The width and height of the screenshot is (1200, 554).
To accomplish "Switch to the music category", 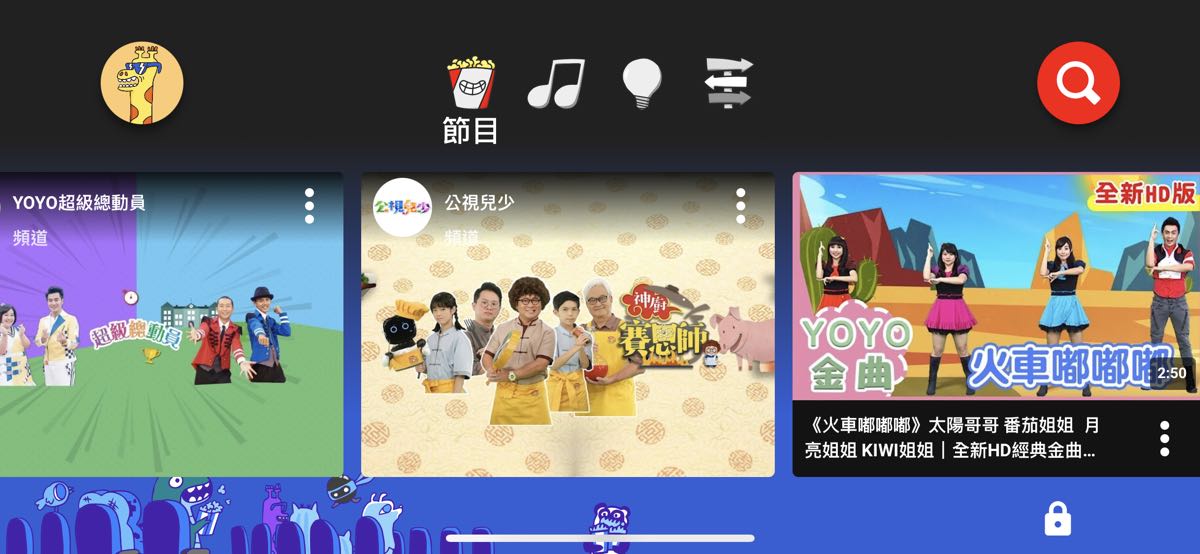I will [x=555, y=83].
